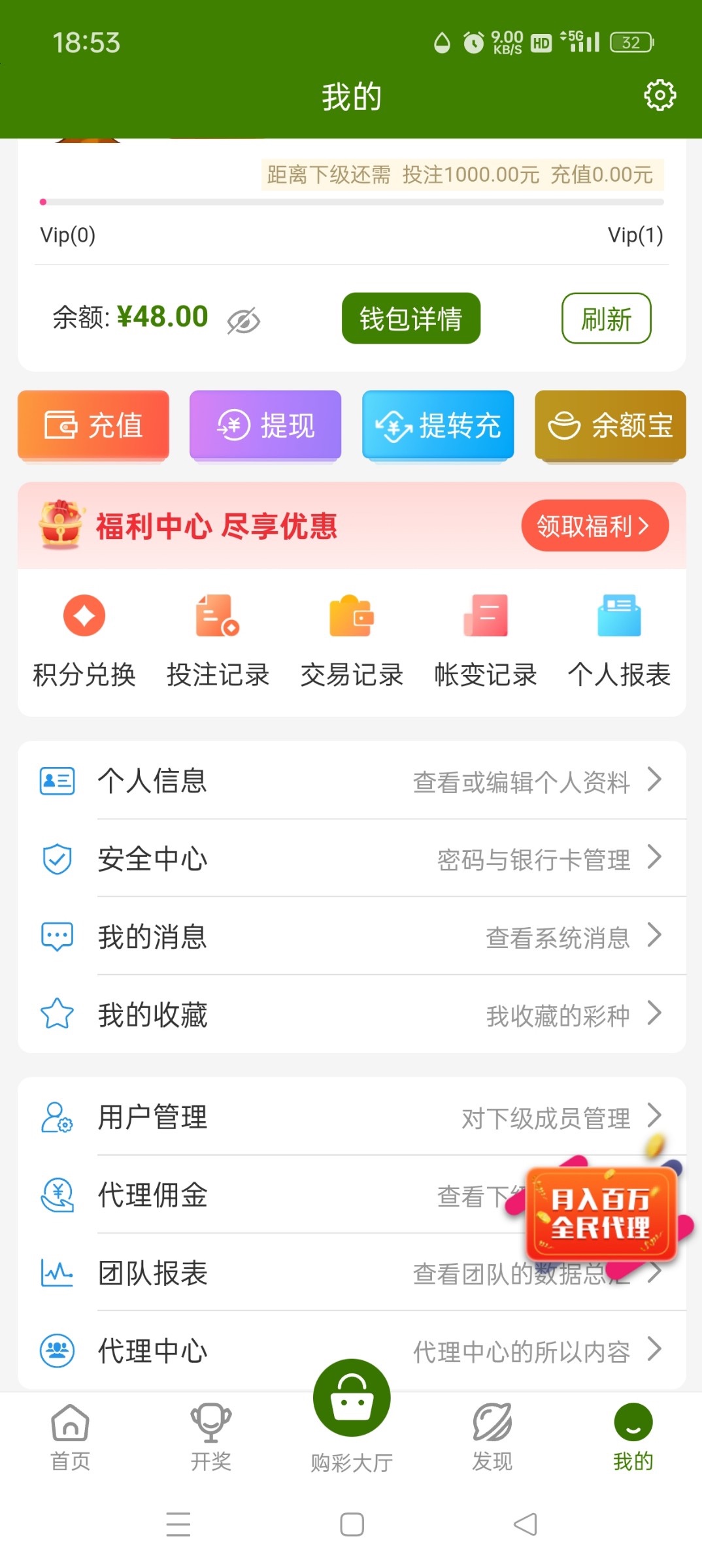This screenshot has height=1568, width=702.
Task: Open 钱包详情 wallet details
Action: (410, 319)
